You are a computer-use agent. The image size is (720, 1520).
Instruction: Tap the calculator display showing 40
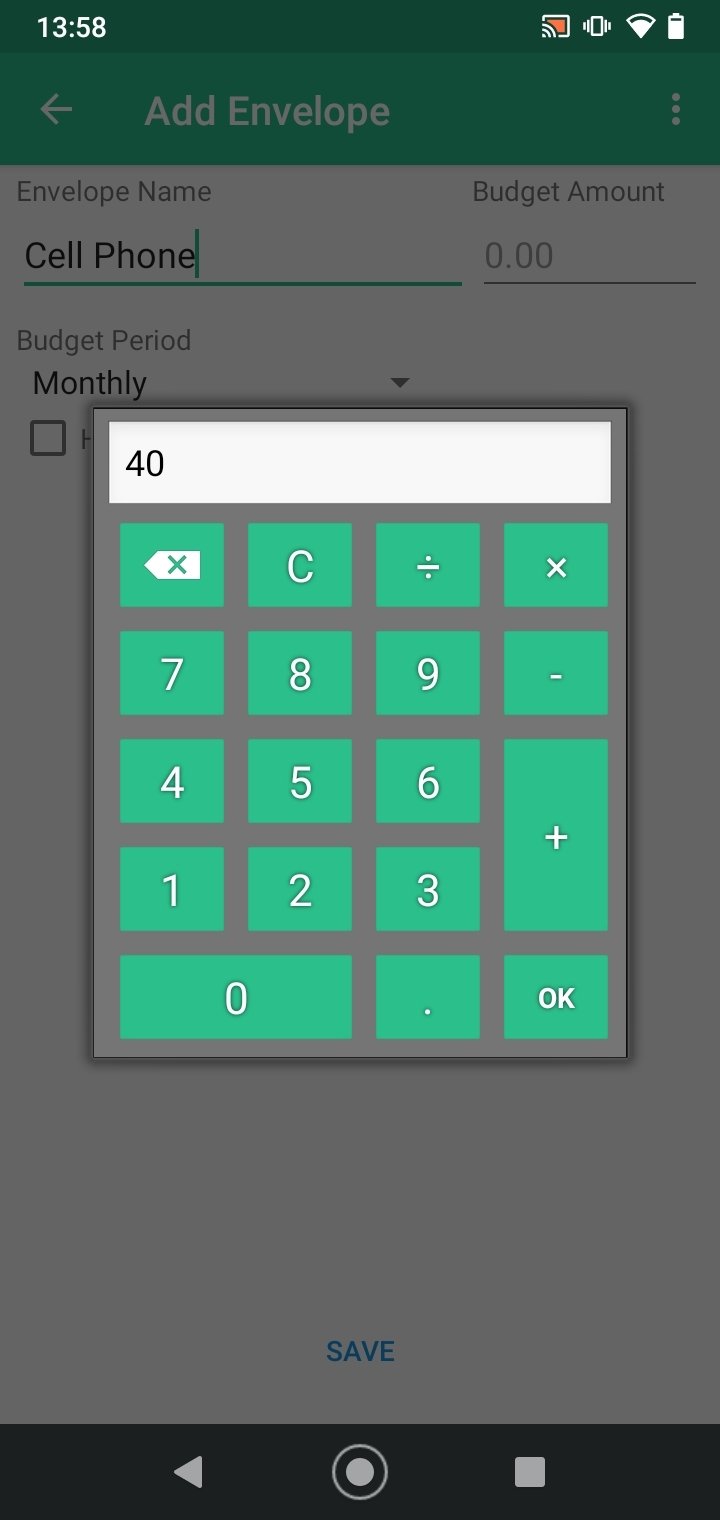click(x=360, y=462)
